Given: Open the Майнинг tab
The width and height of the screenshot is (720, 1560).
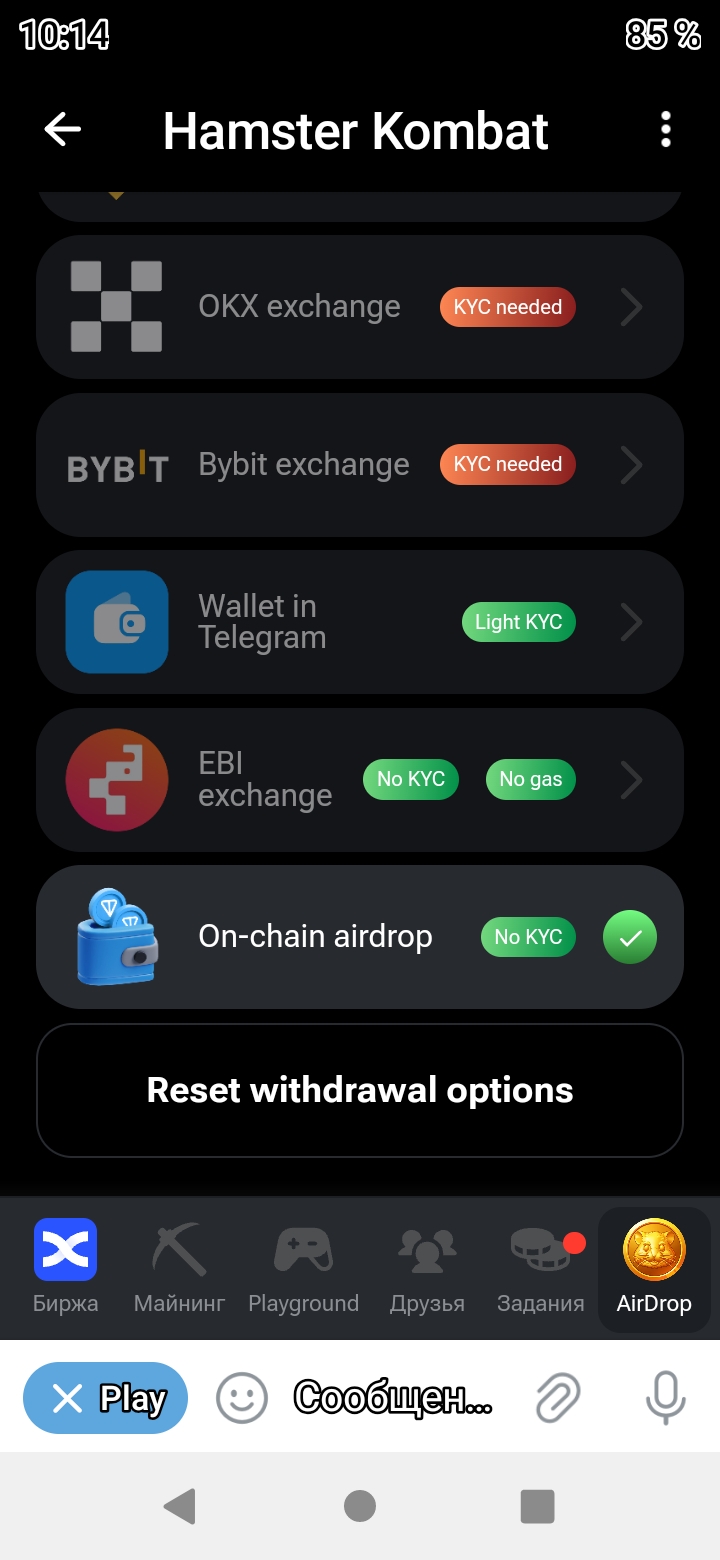Looking at the screenshot, I should coord(180,1265).
